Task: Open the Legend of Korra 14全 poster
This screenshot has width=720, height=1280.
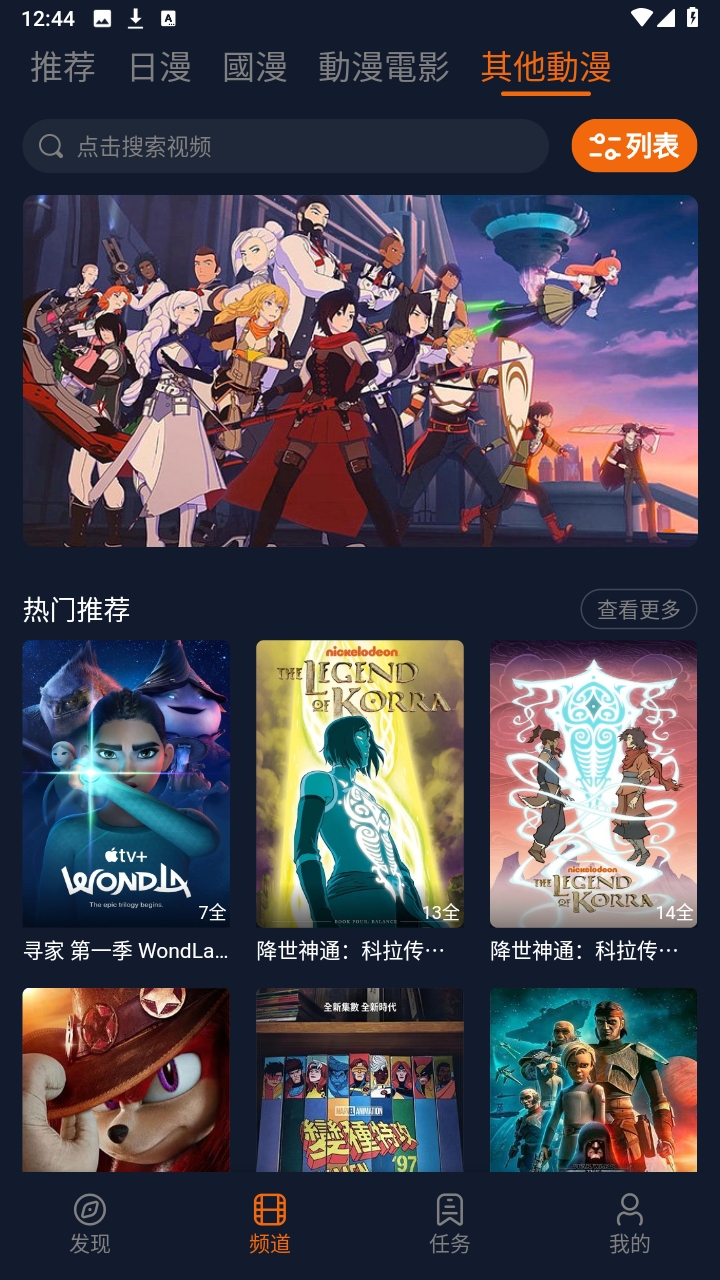Action: click(x=593, y=783)
